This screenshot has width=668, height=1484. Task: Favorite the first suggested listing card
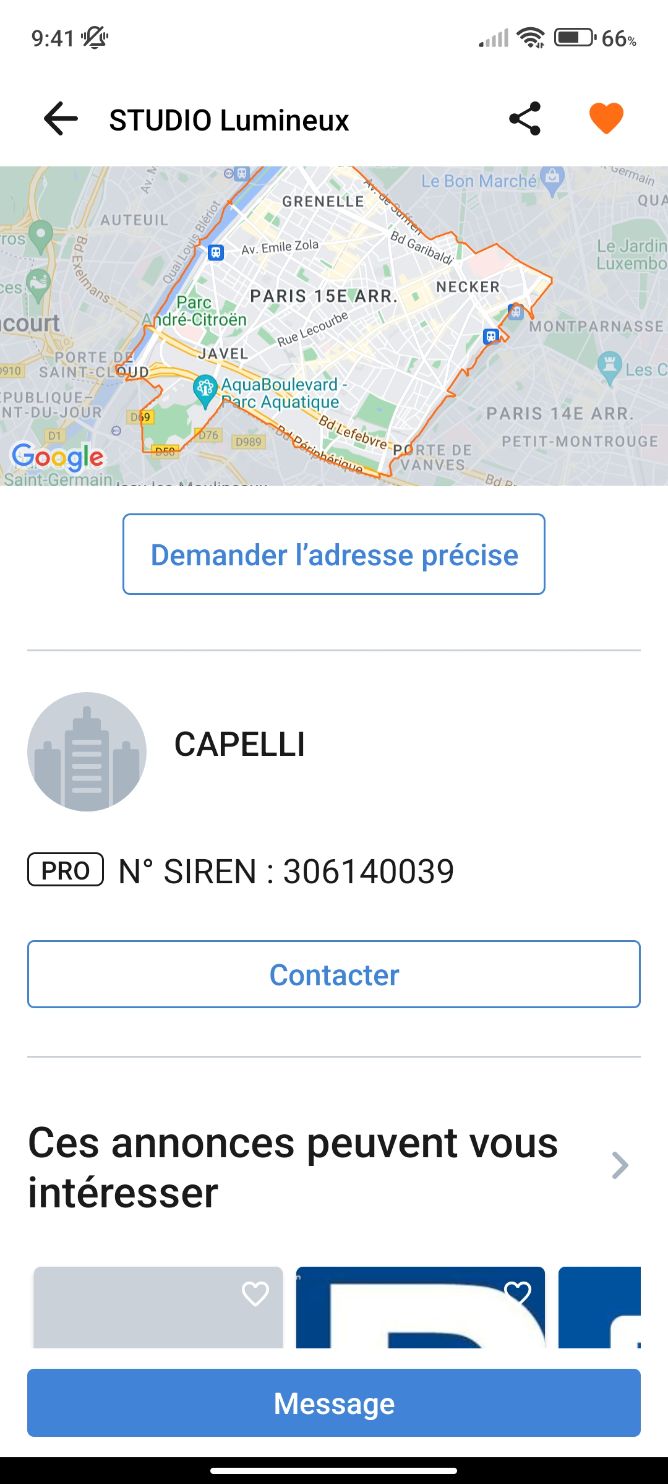256,1294
